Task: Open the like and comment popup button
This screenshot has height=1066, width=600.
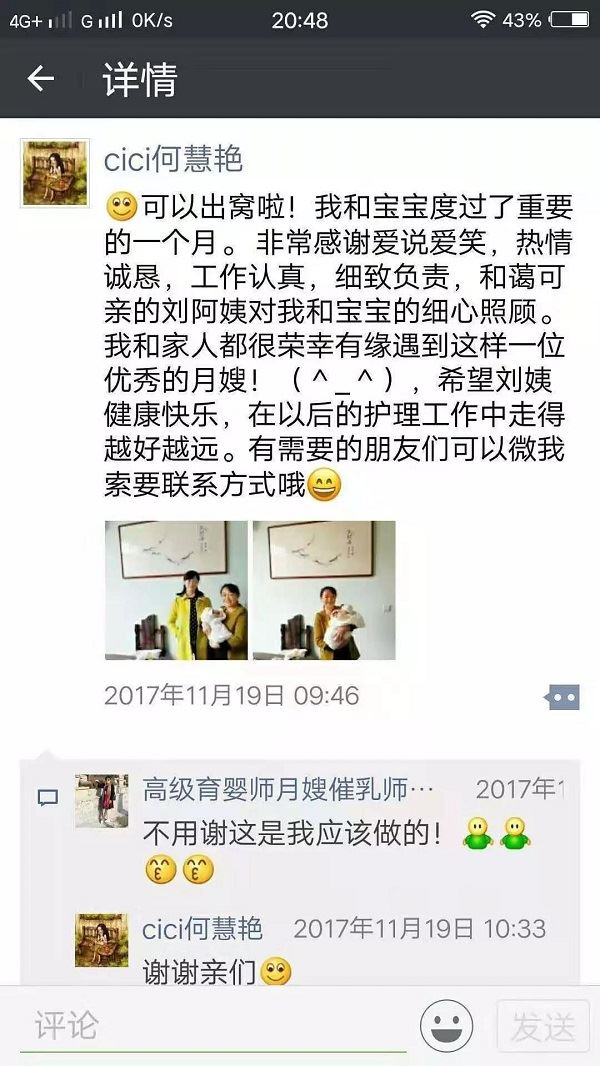Action: pos(562,697)
